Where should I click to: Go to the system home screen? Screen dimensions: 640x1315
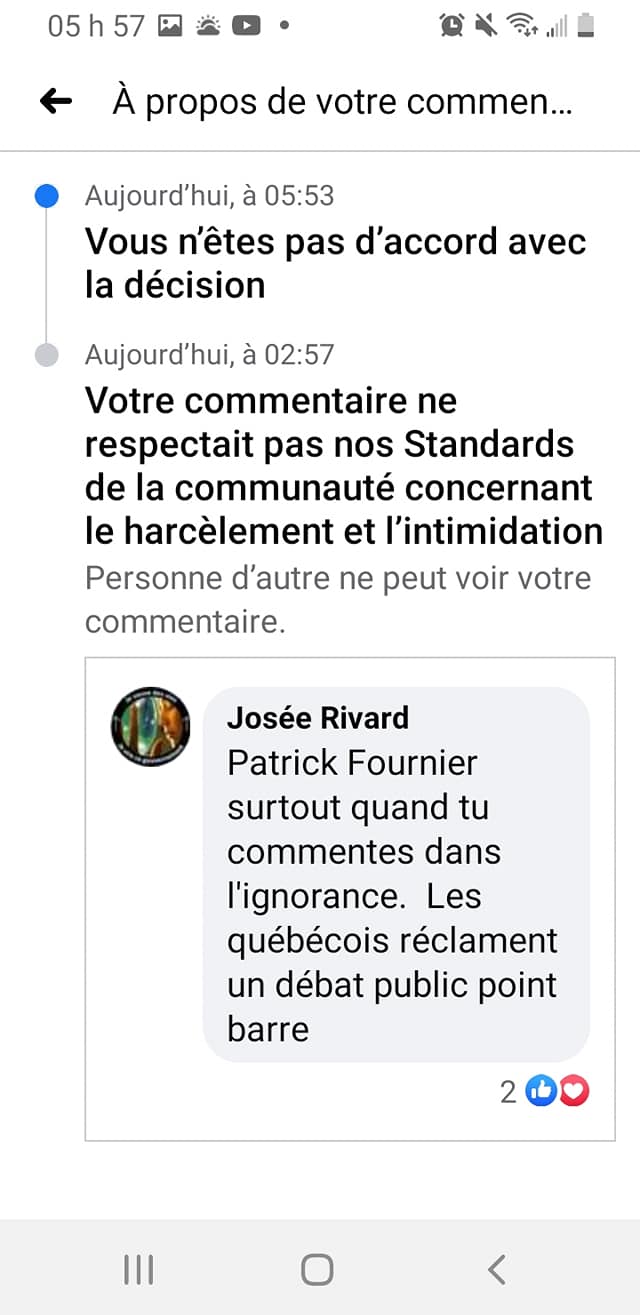[317, 1269]
